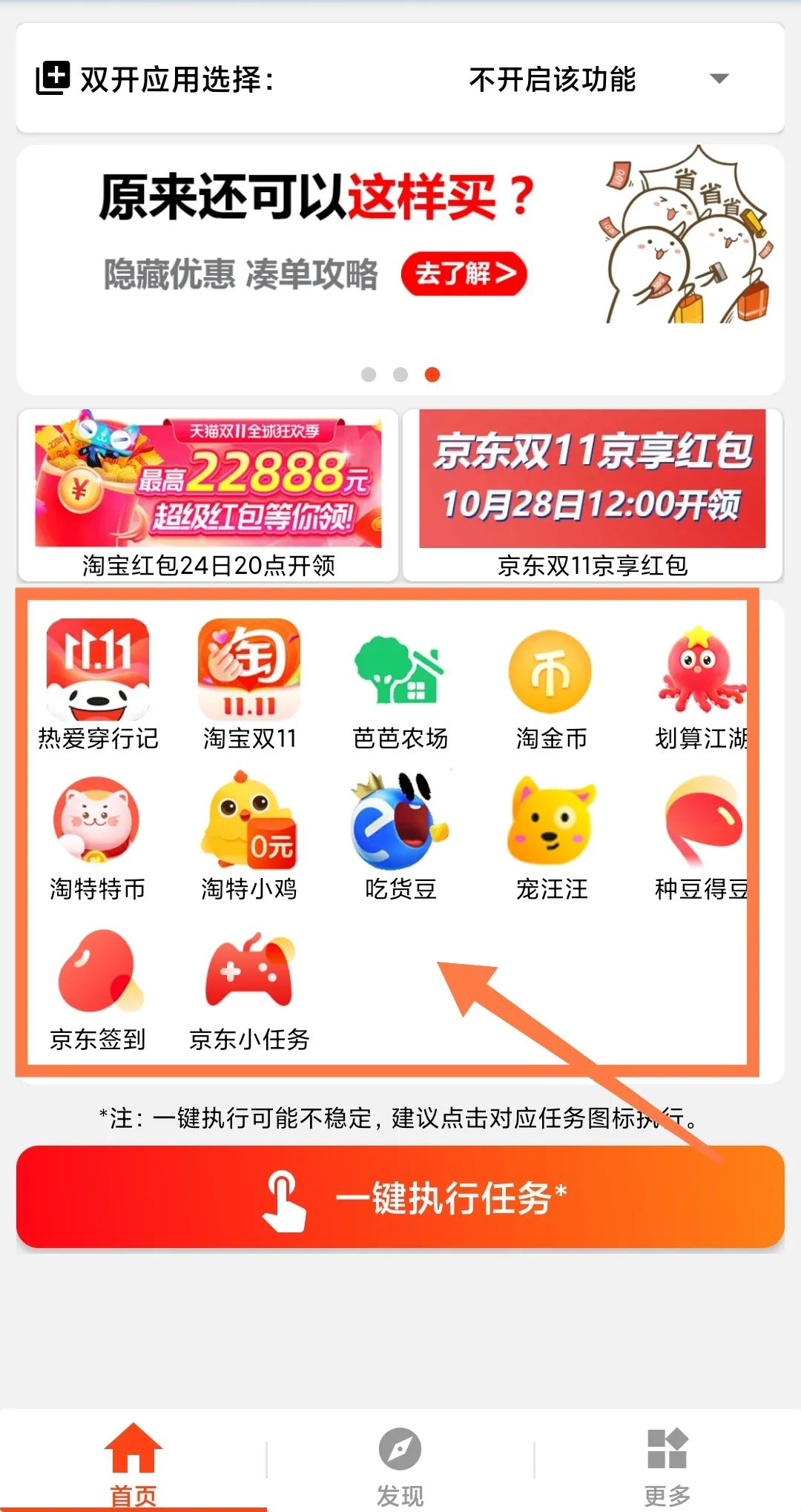Open the 淘宝红包24日20点开领 card
Screen dimensions: 801x1512
pyautogui.click(x=208, y=495)
